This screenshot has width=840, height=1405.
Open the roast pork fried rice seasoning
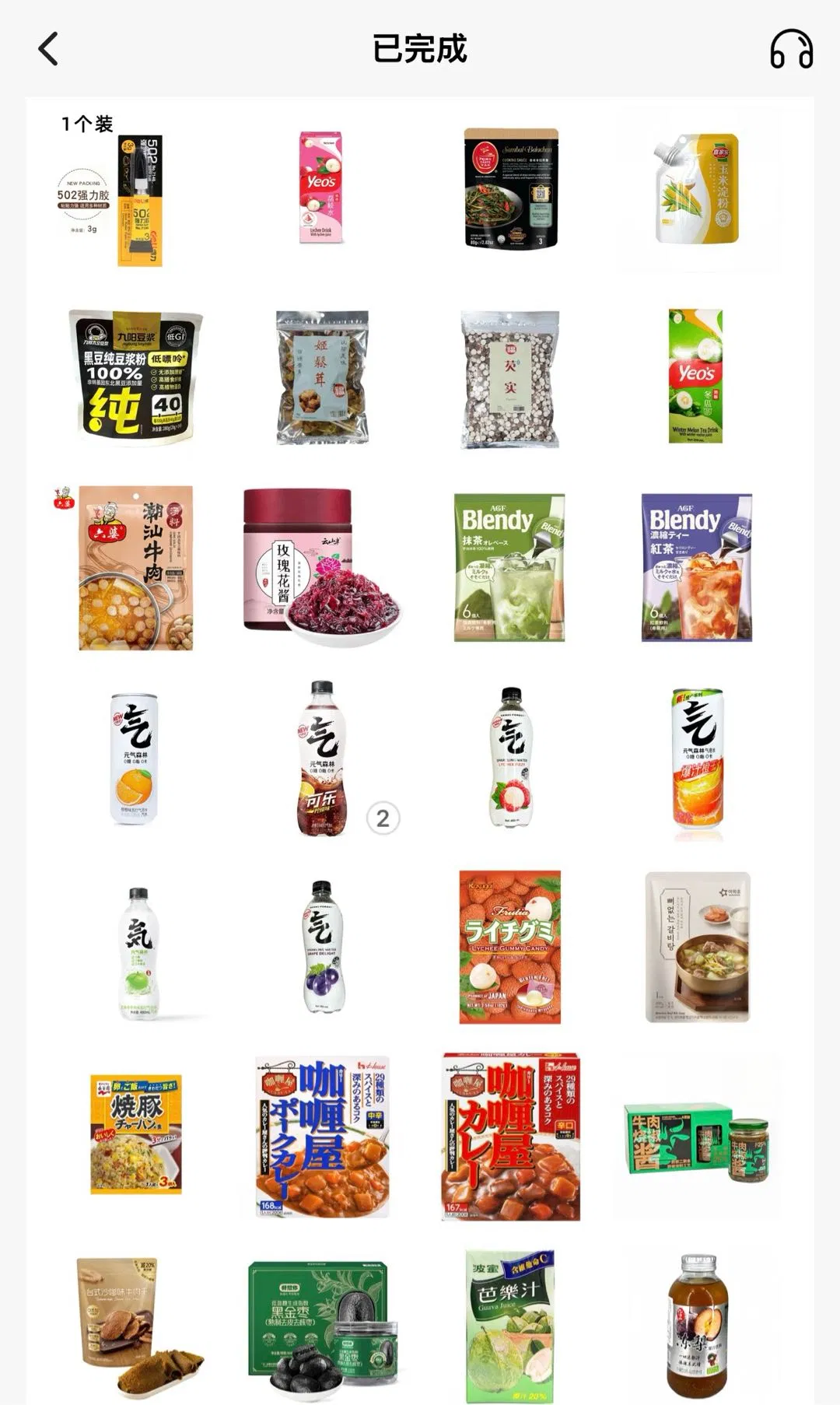136,1134
